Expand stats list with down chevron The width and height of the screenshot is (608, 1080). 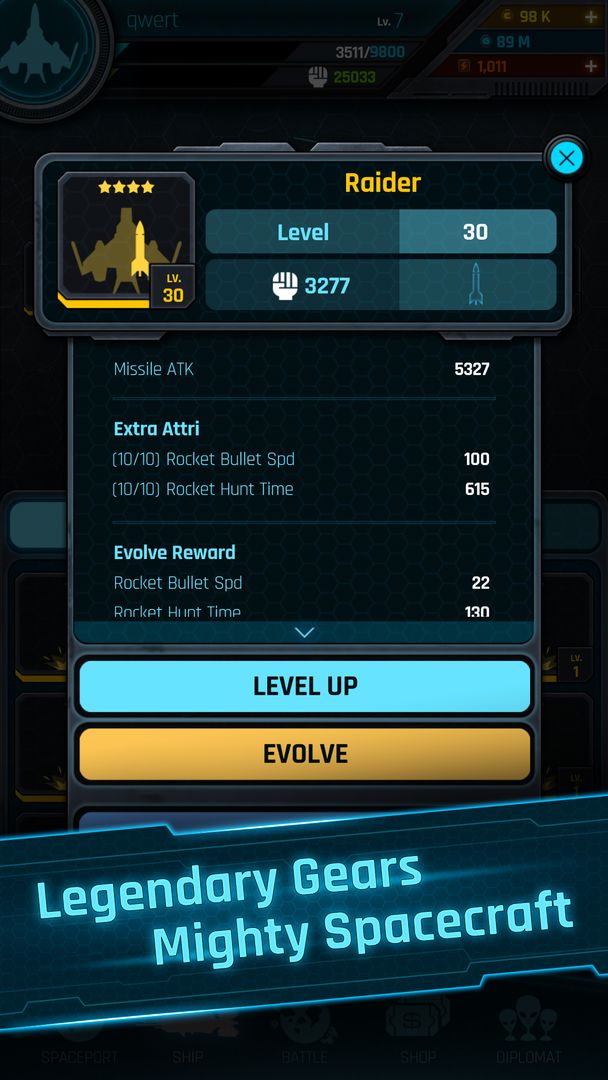[x=304, y=632]
